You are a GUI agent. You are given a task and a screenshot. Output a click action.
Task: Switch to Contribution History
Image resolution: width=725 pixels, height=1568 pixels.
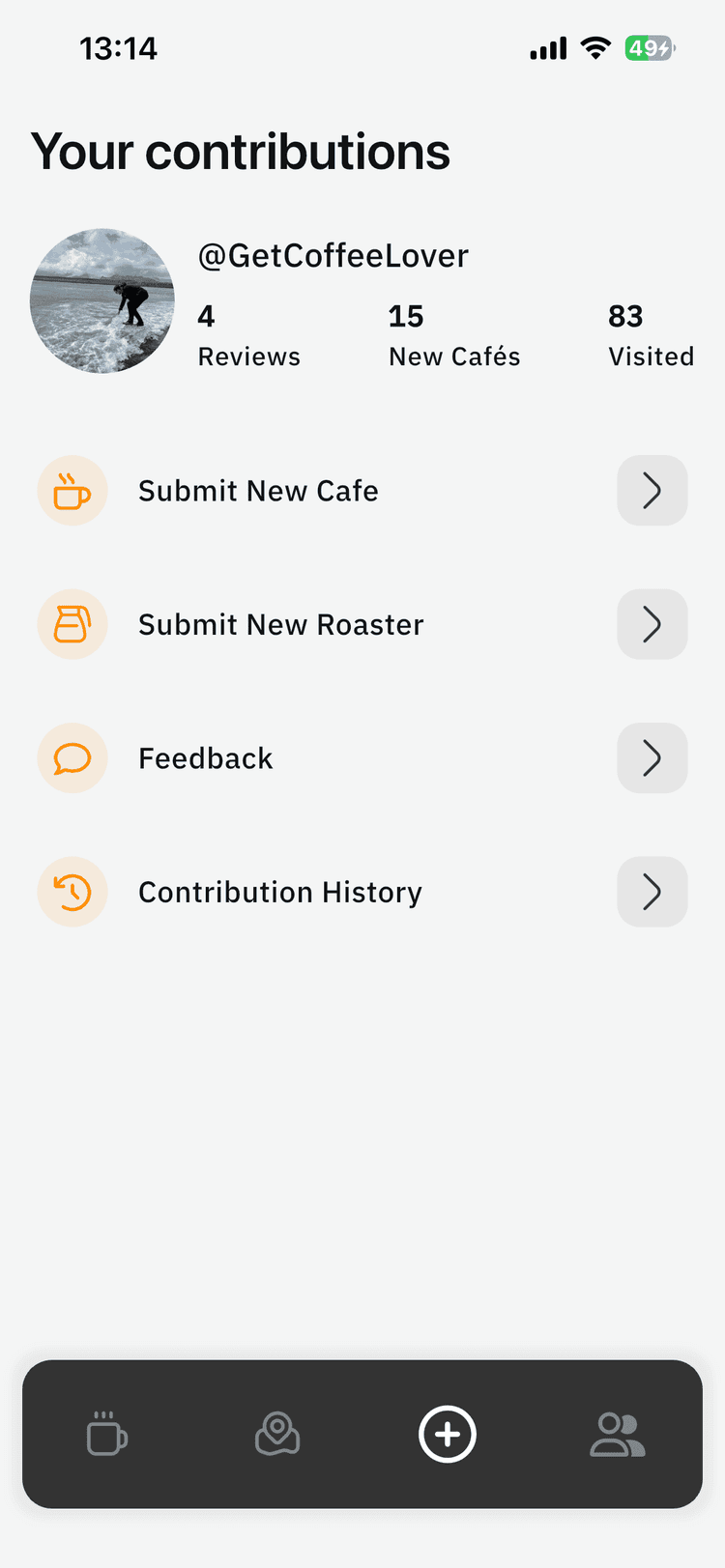coord(279,892)
